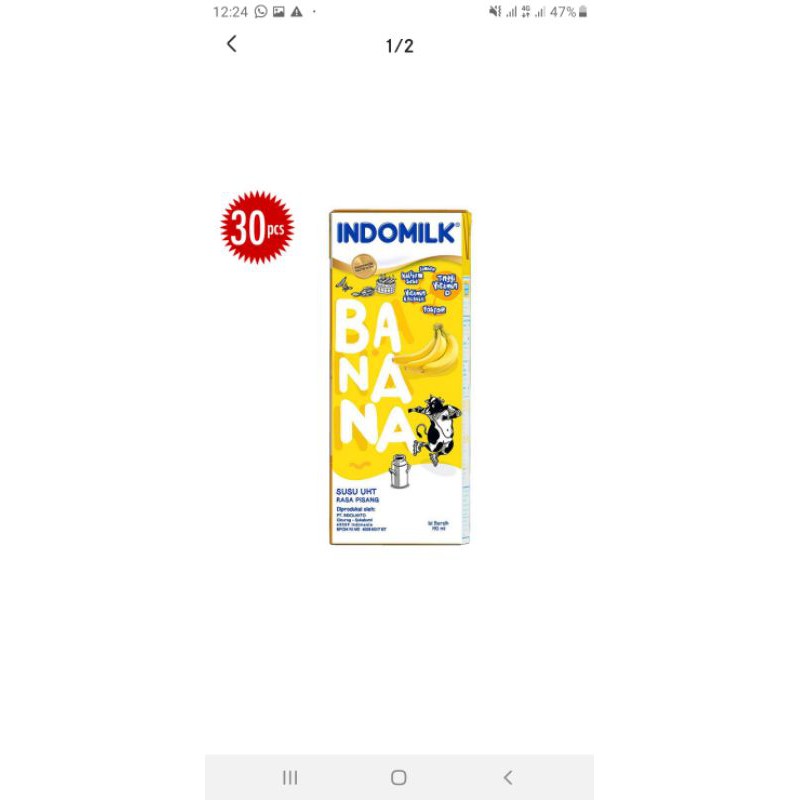Tap the system back button
This screenshot has width=800, height=800.
tap(508, 777)
